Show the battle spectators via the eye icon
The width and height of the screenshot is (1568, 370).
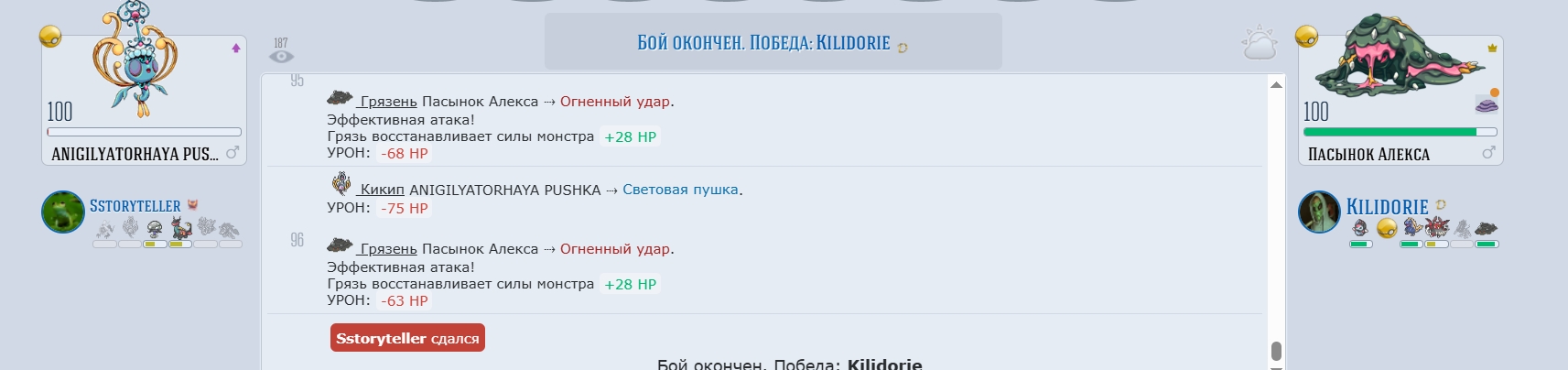click(x=281, y=55)
